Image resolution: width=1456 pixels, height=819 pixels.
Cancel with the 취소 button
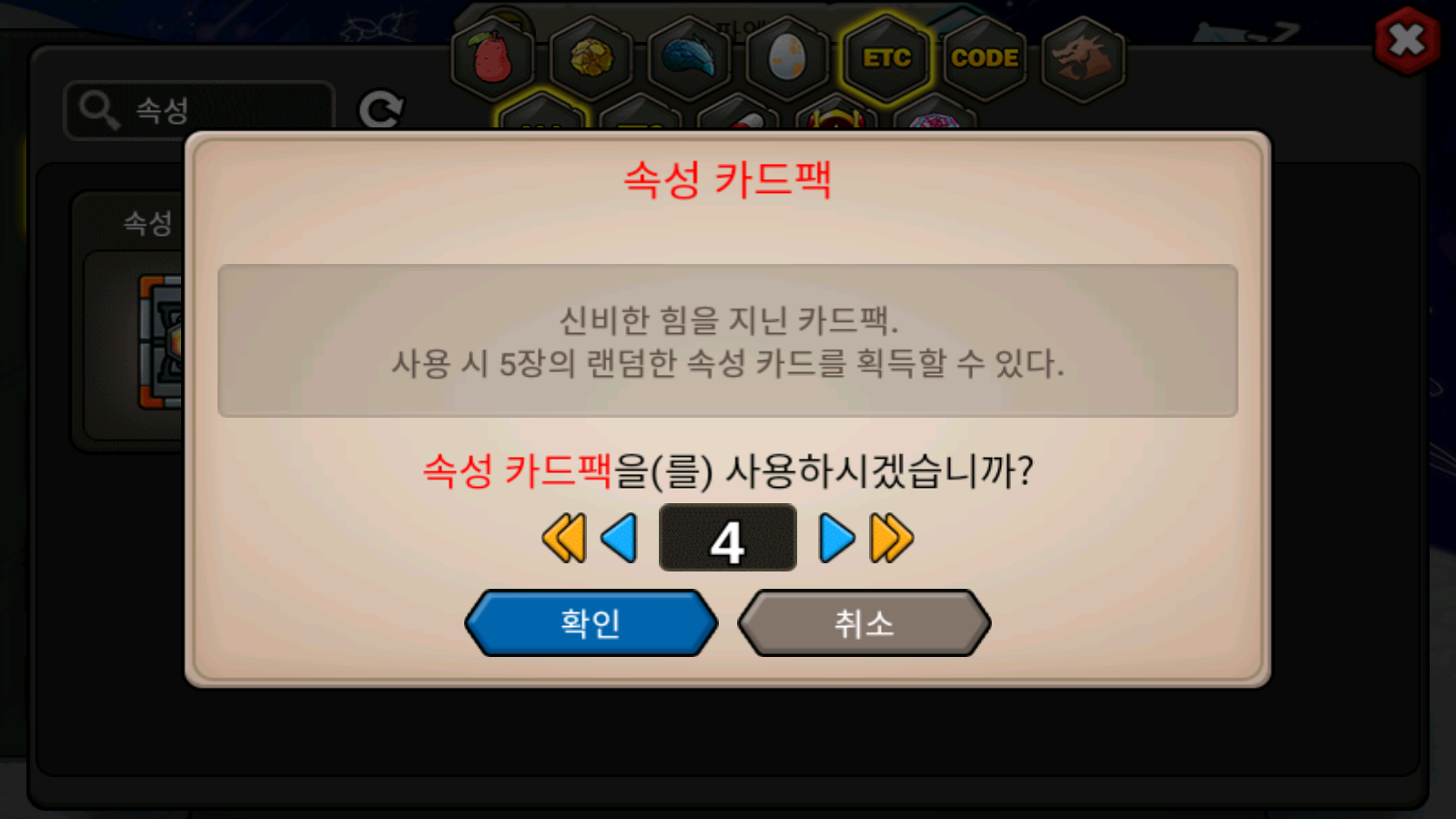[x=864, y=623]
